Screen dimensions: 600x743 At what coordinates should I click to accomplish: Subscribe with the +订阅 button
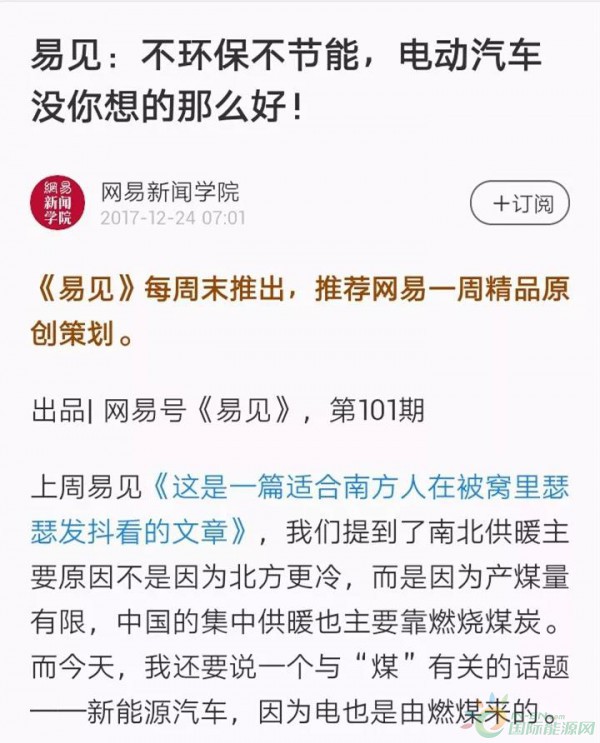pos(519,204)
